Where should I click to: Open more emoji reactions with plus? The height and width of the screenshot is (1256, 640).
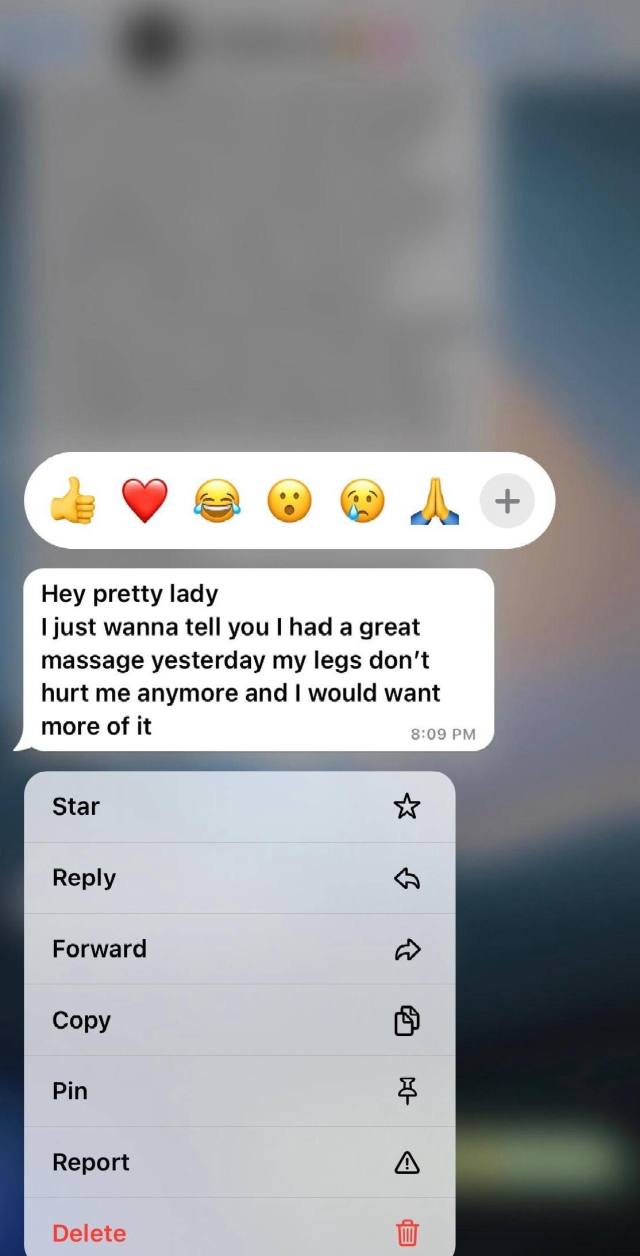pyautogui.click(x=507, y=501)
